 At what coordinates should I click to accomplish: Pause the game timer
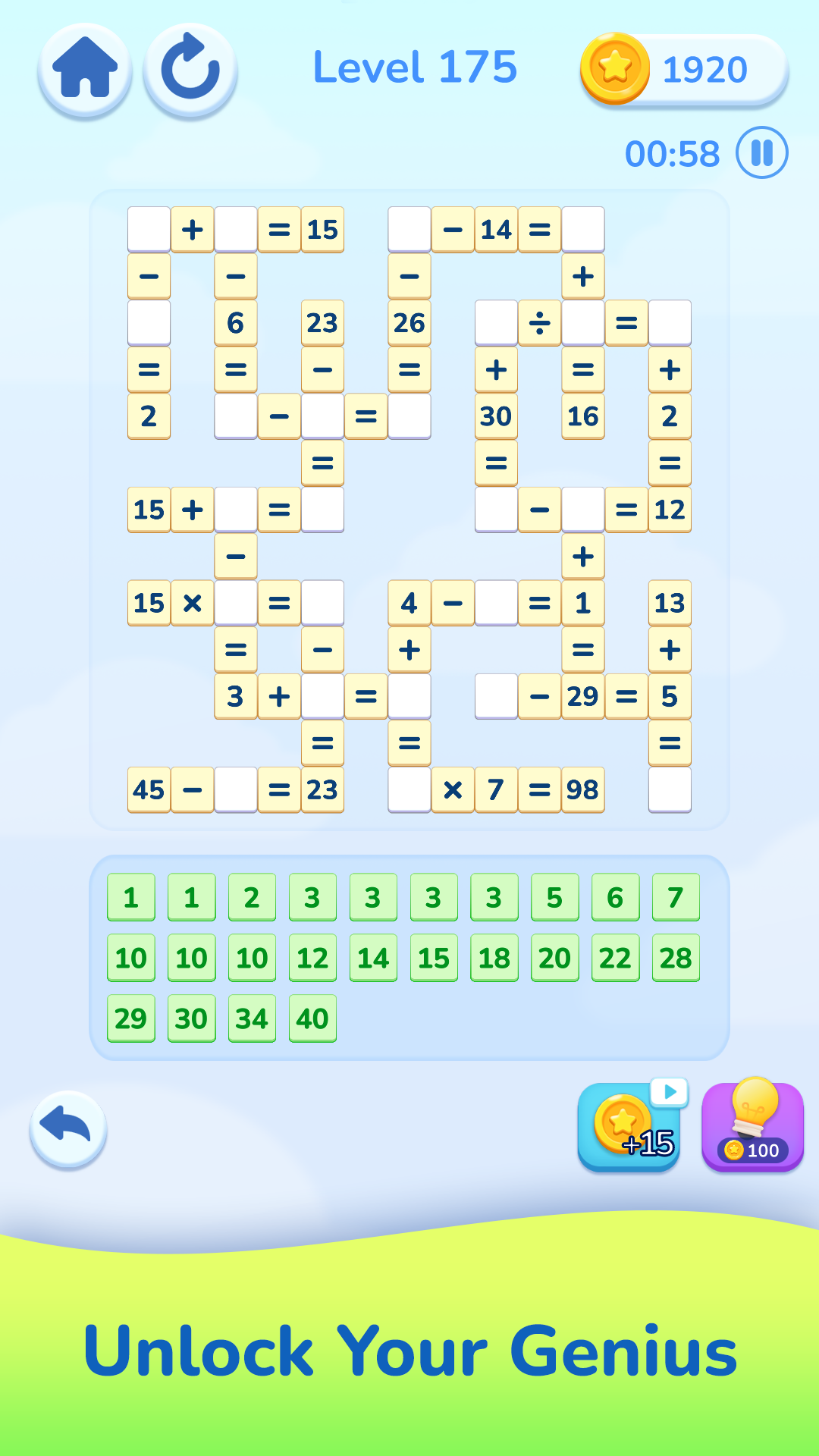[762, 152]
